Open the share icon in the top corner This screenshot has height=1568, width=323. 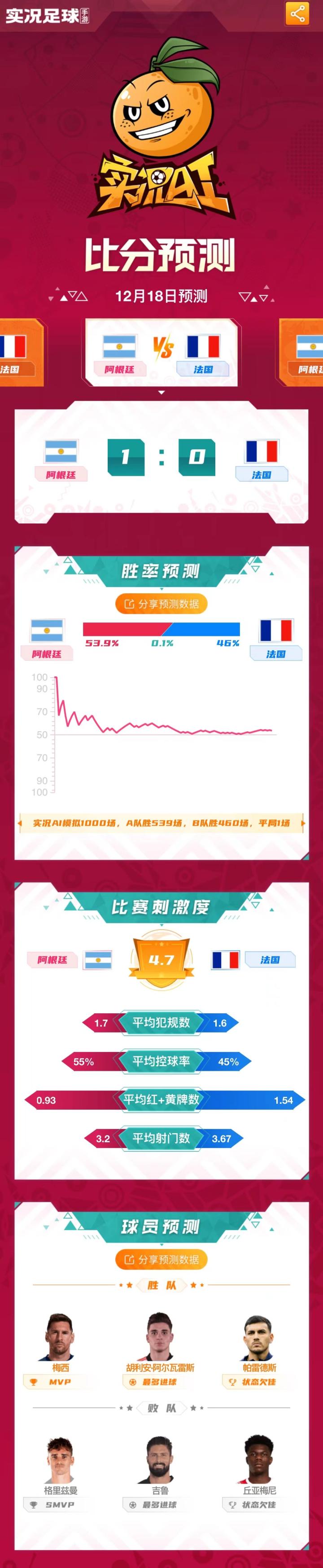(x=297, y=14)
